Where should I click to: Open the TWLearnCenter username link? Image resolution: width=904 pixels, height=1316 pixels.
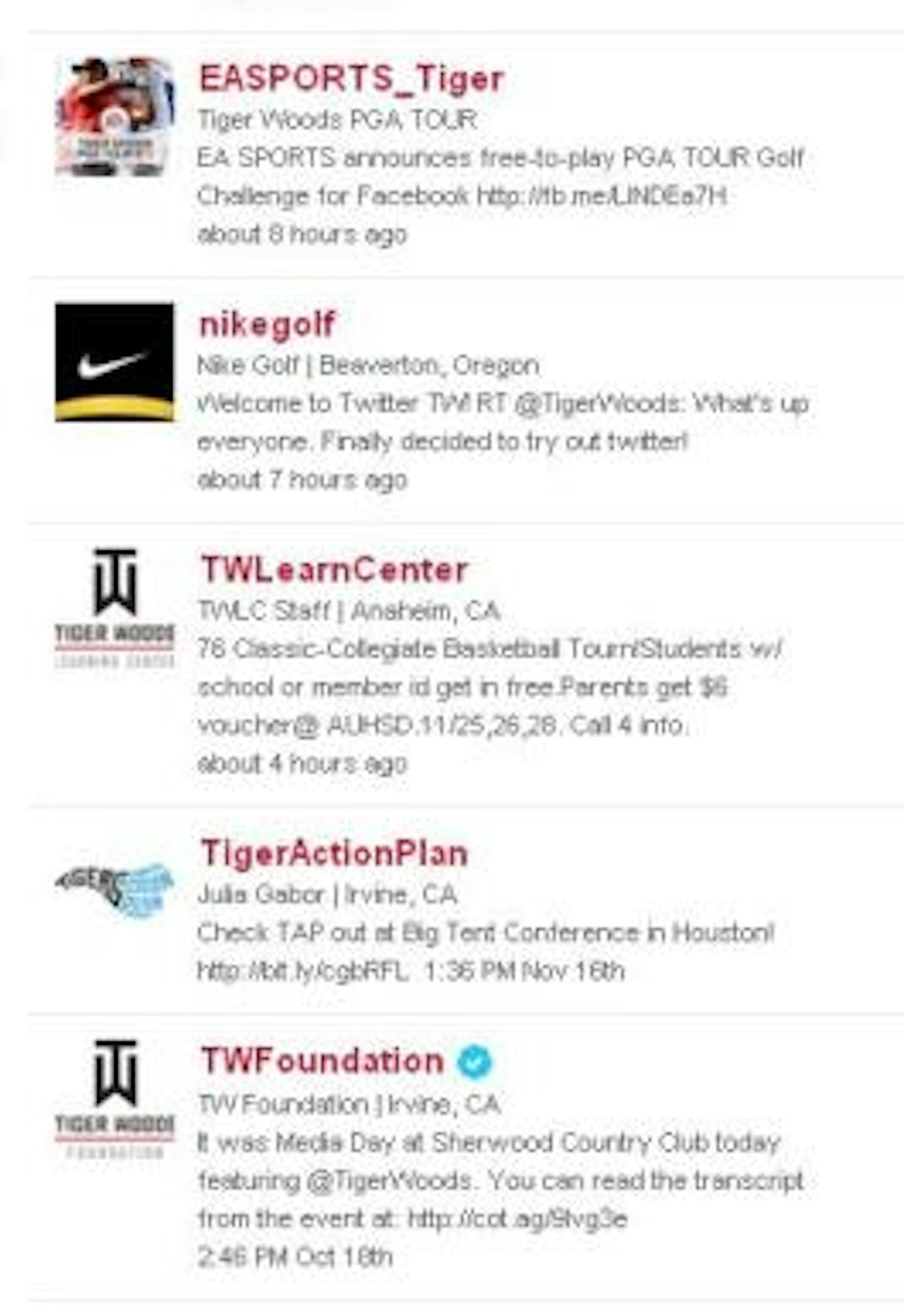[x=334, y=570]
